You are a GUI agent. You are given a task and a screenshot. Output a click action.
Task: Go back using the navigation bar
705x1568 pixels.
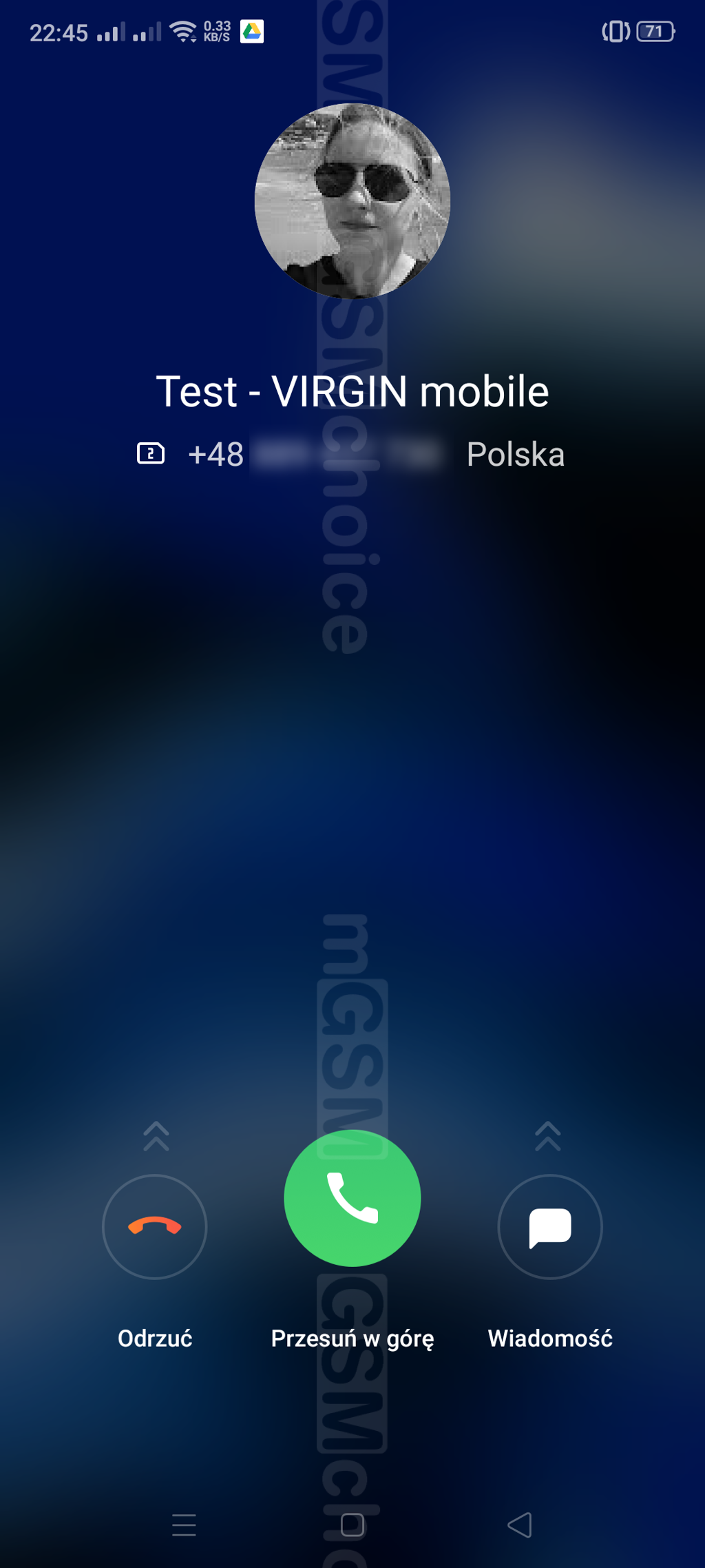tap(520, 1525)
